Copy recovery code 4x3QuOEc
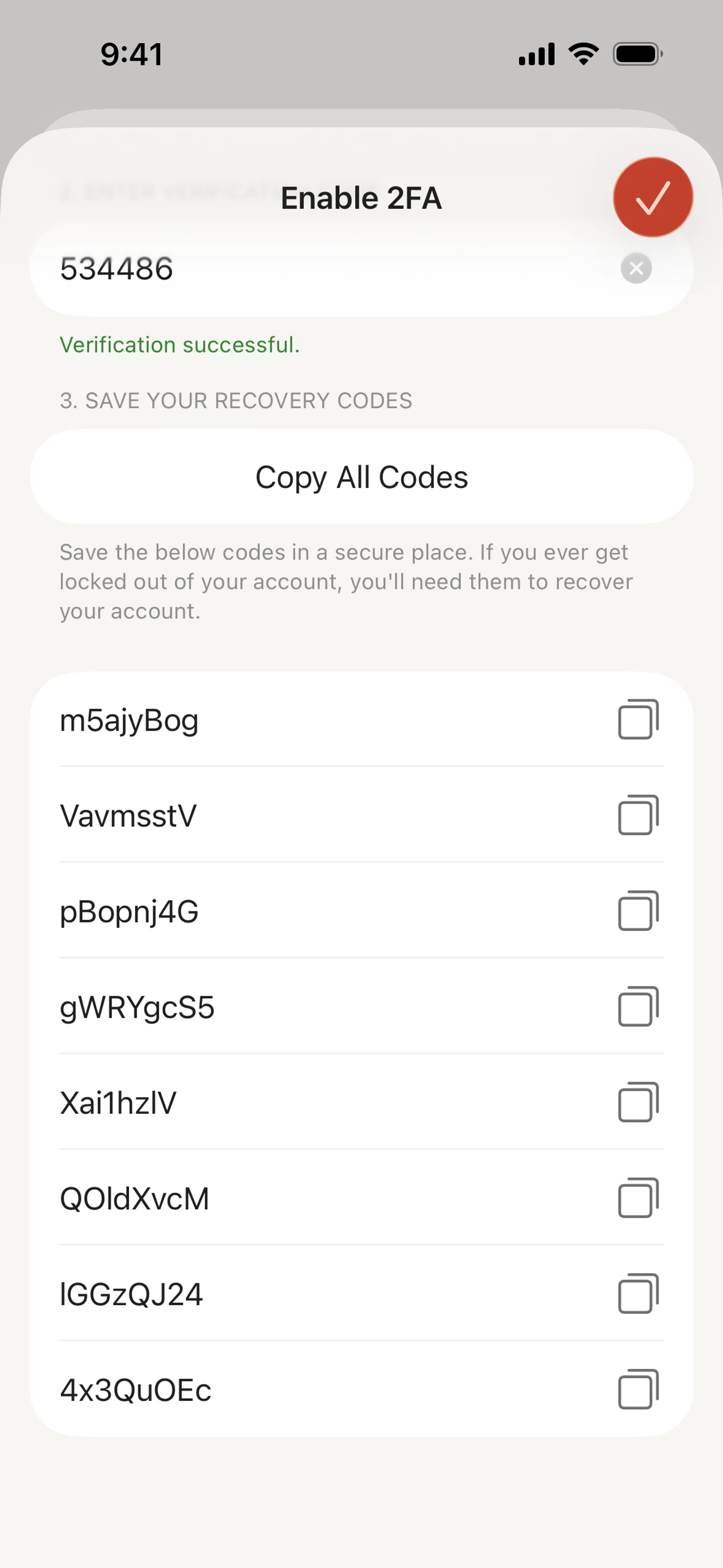This screenshot has width=723, height=1568. pos(638,1389)
